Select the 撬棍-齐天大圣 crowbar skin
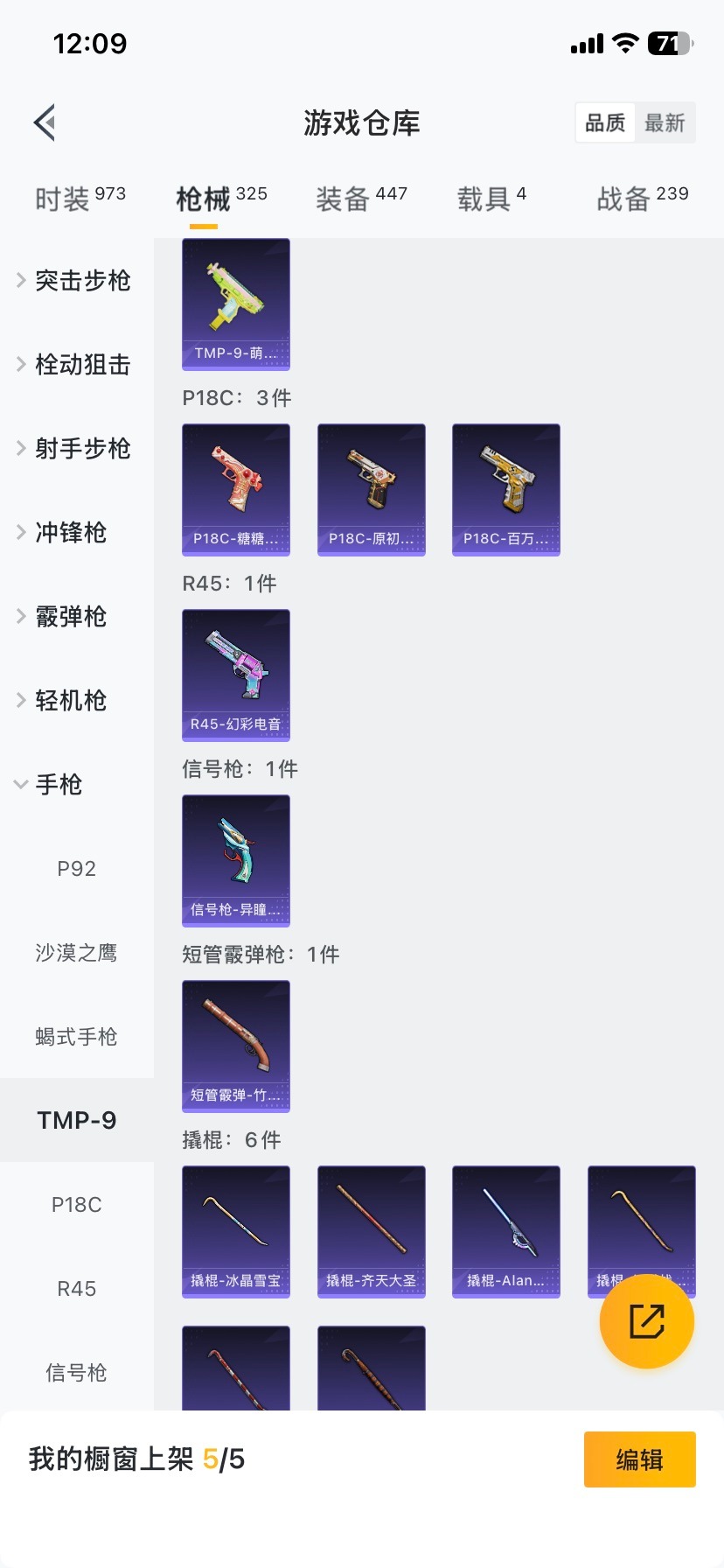Viewport: 724px width, 1568px height. 371,1231
